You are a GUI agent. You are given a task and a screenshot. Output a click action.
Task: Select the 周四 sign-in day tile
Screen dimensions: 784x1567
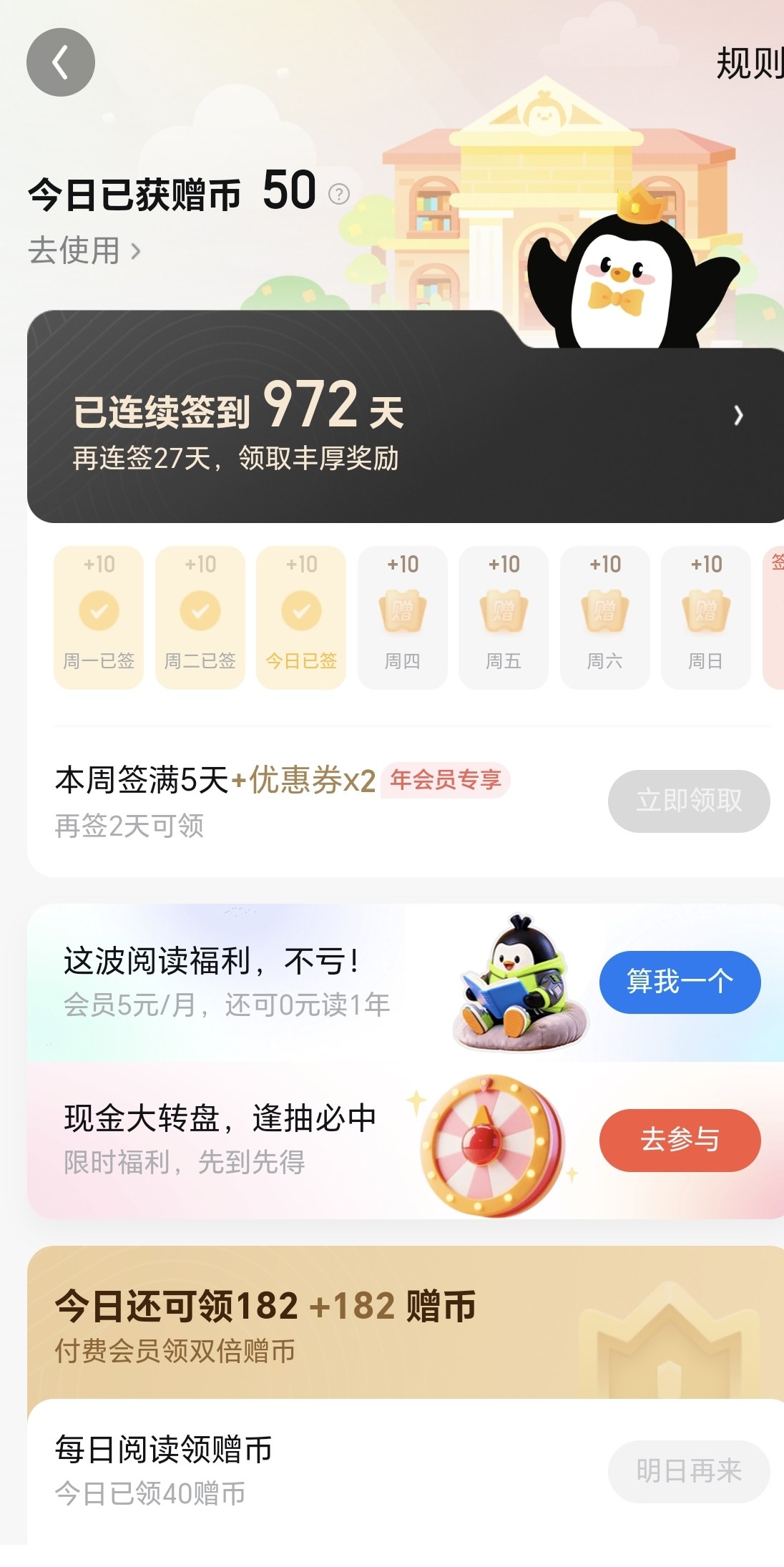point(402,617)
